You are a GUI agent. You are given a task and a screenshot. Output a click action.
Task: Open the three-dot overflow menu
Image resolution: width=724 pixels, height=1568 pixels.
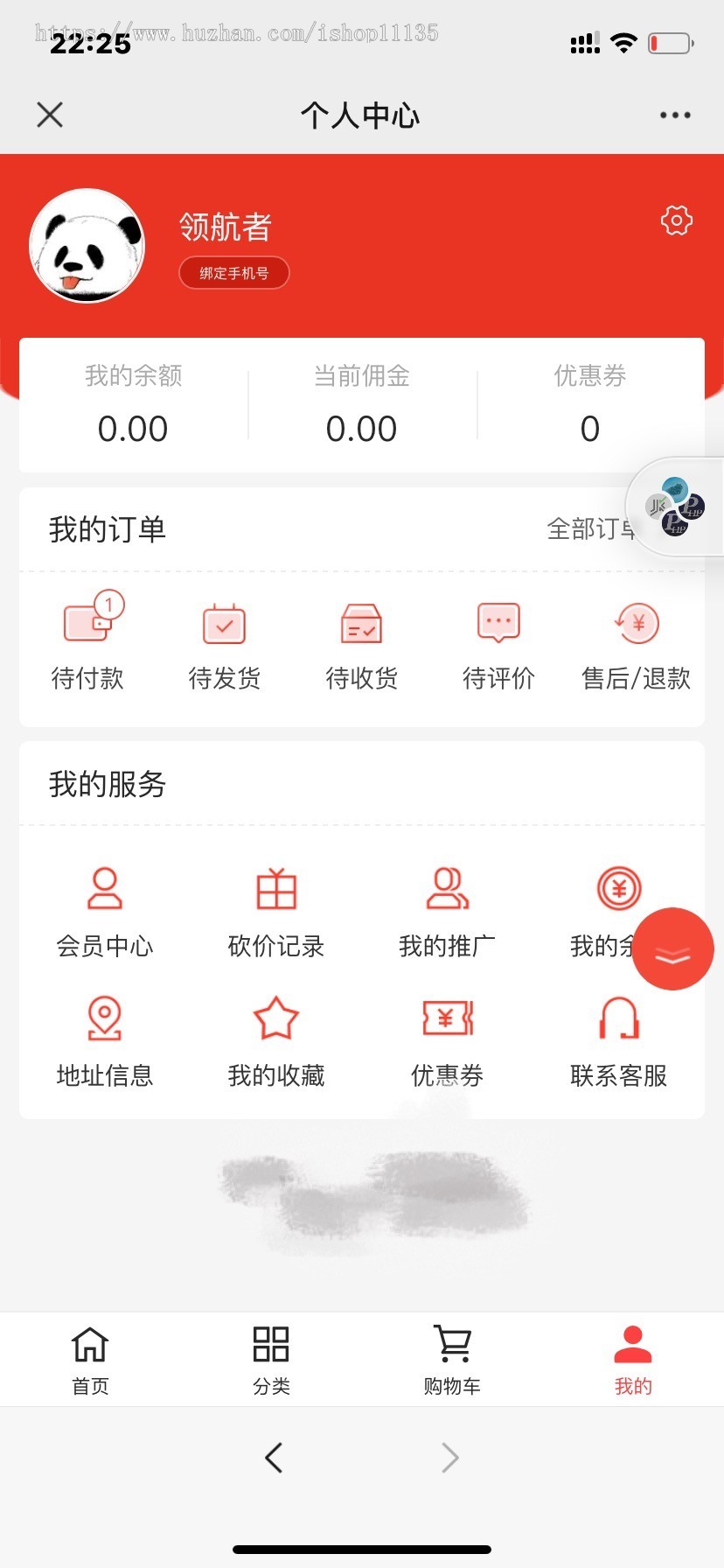[675, 115]
